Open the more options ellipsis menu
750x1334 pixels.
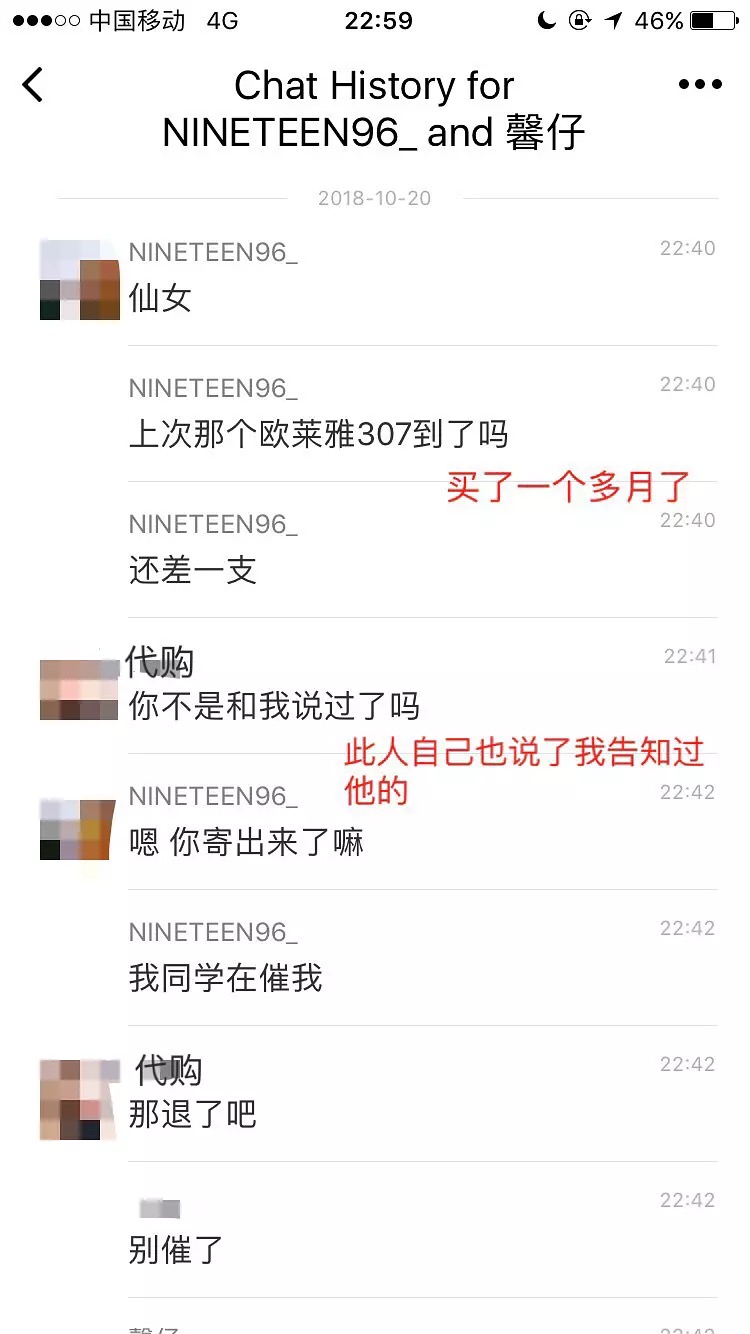[x=698, y=84]
